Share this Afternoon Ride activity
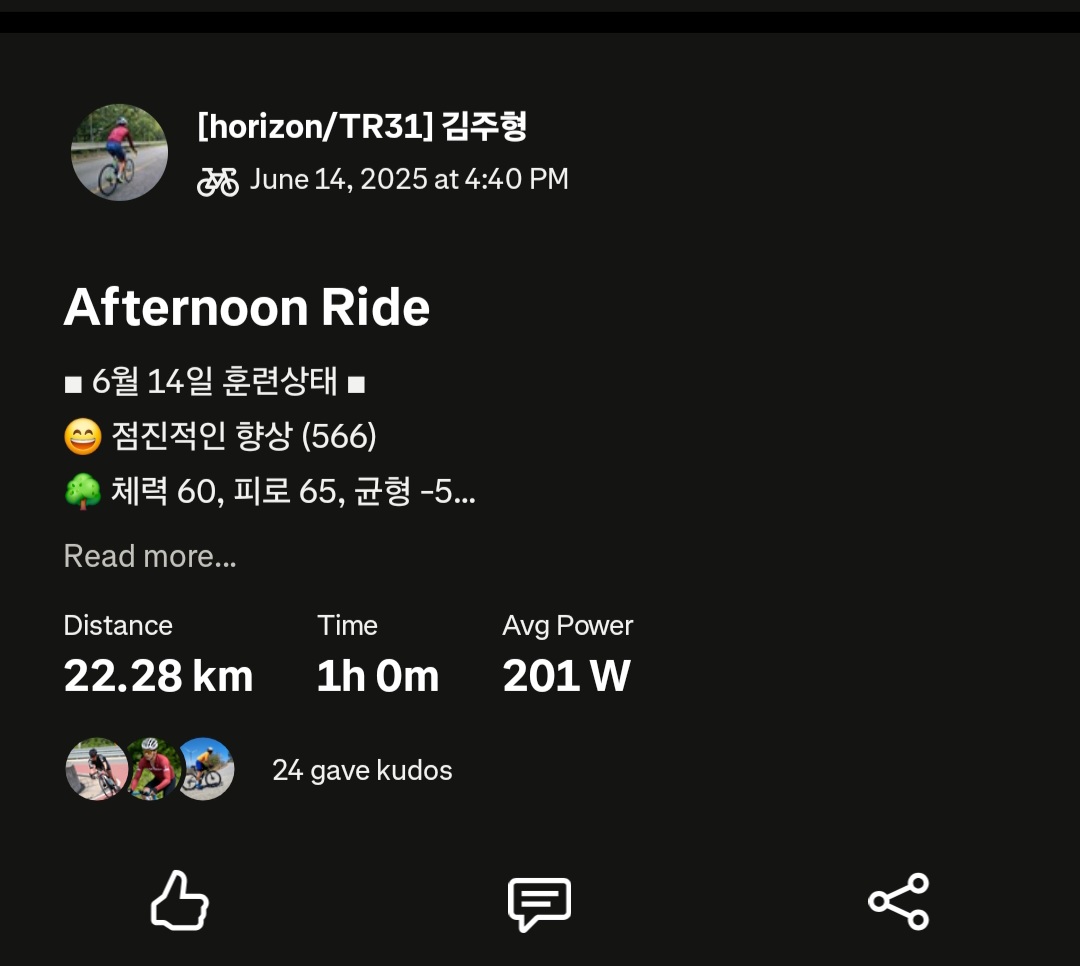The image size is (1080, 966). 899,901
